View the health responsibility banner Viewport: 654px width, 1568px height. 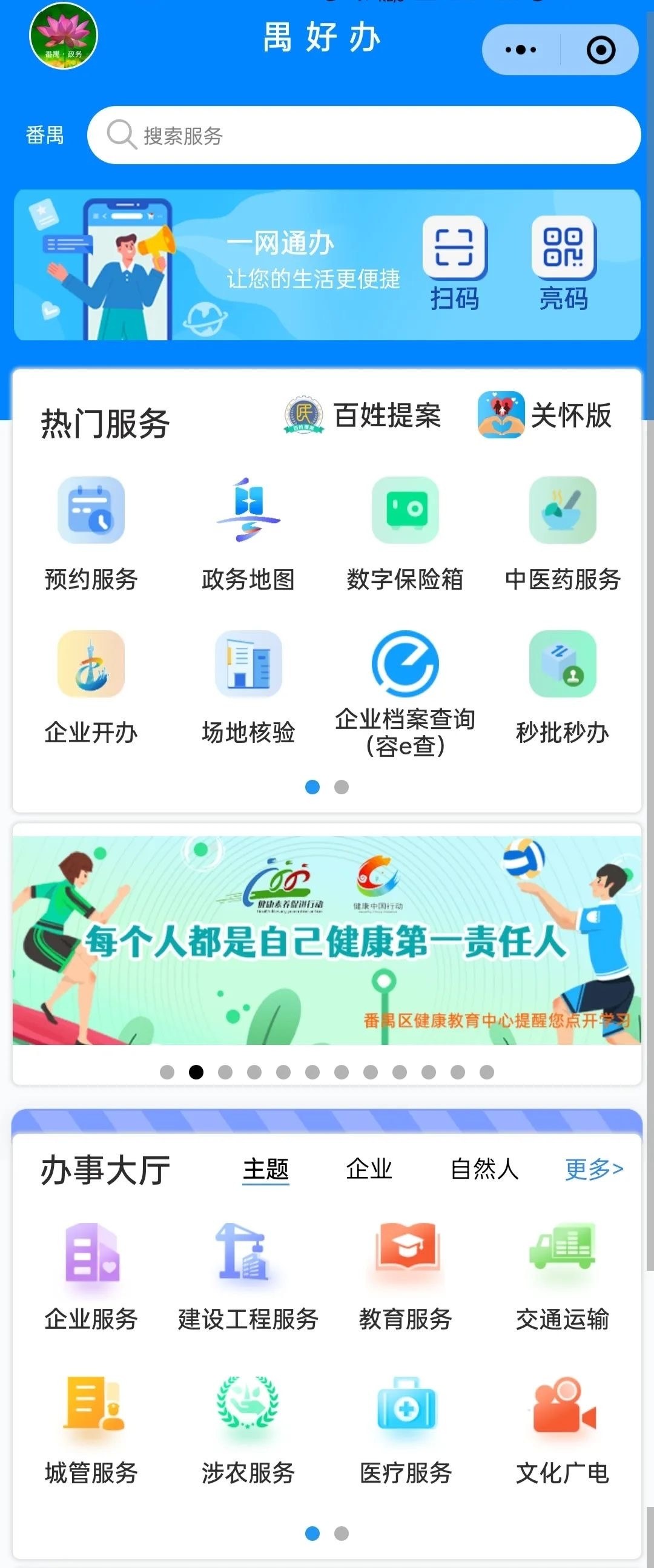click(x=326, y=940)
